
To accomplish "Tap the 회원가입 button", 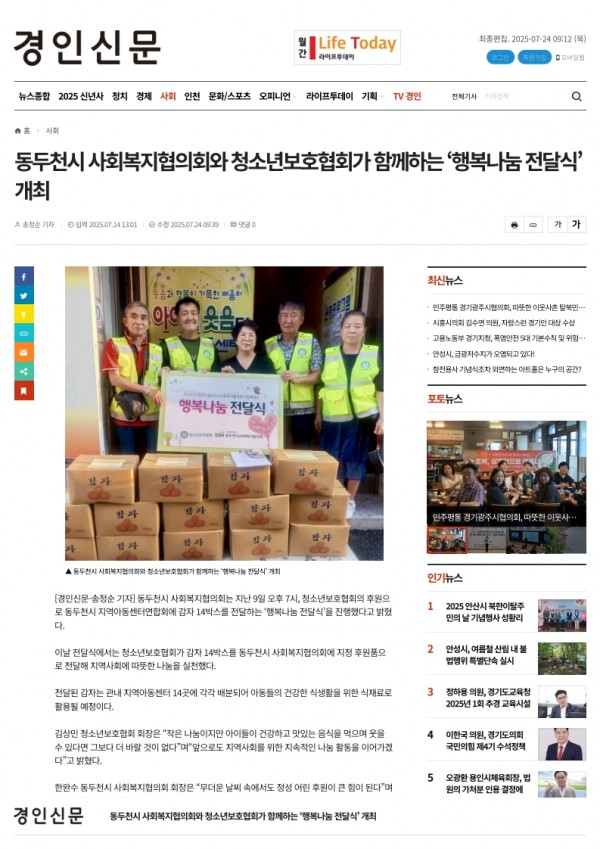I will coord(534,57).
